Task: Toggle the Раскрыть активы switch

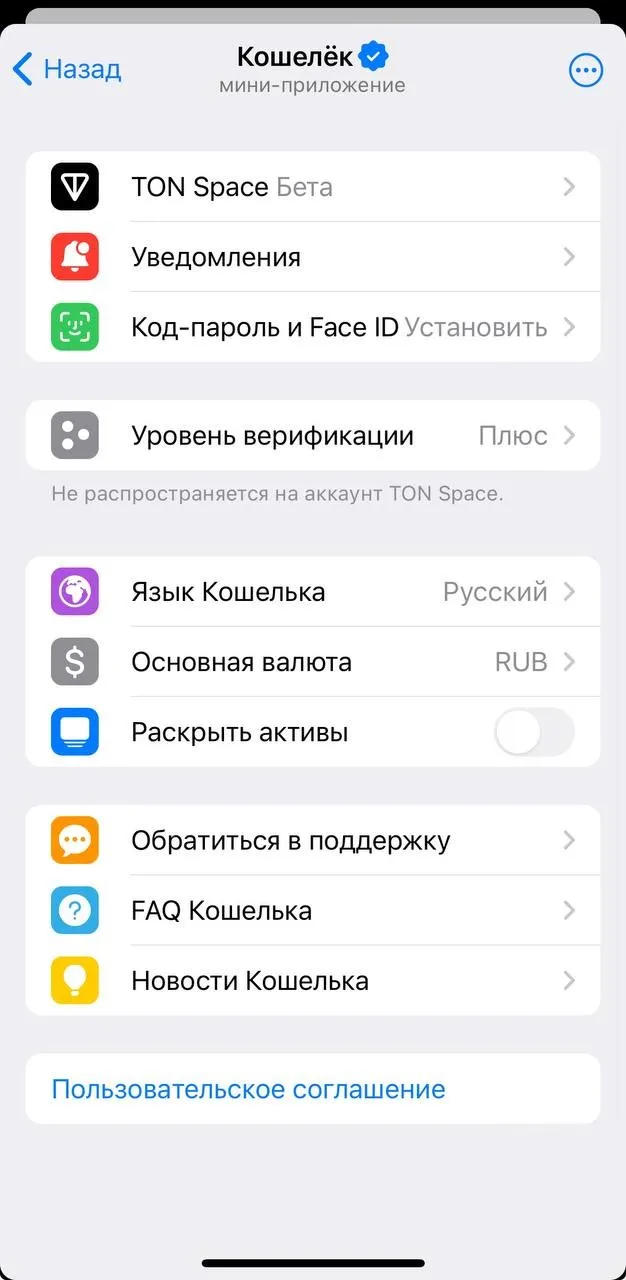Action: 534,732
